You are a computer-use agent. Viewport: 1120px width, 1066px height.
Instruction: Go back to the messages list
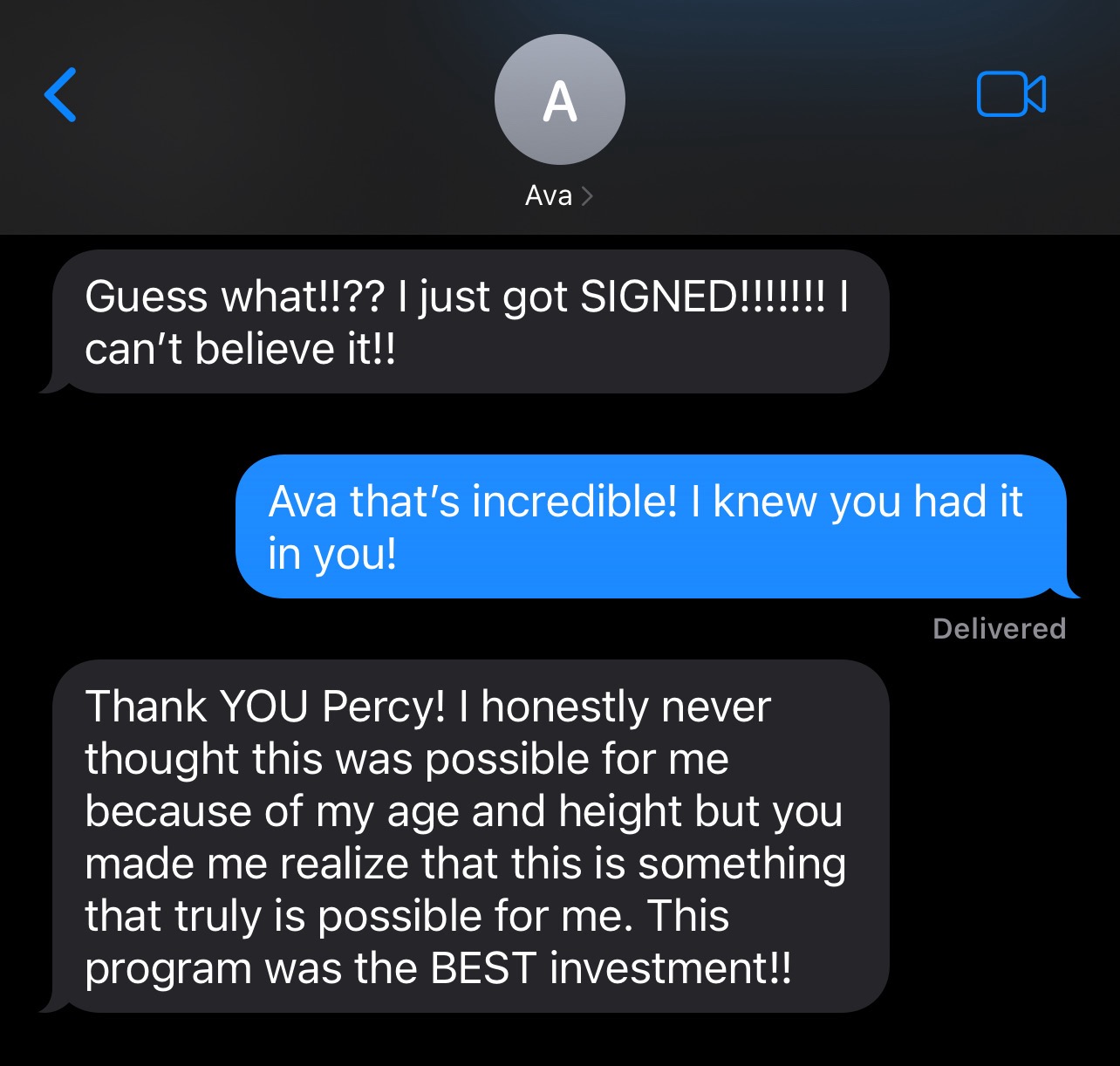60,94
